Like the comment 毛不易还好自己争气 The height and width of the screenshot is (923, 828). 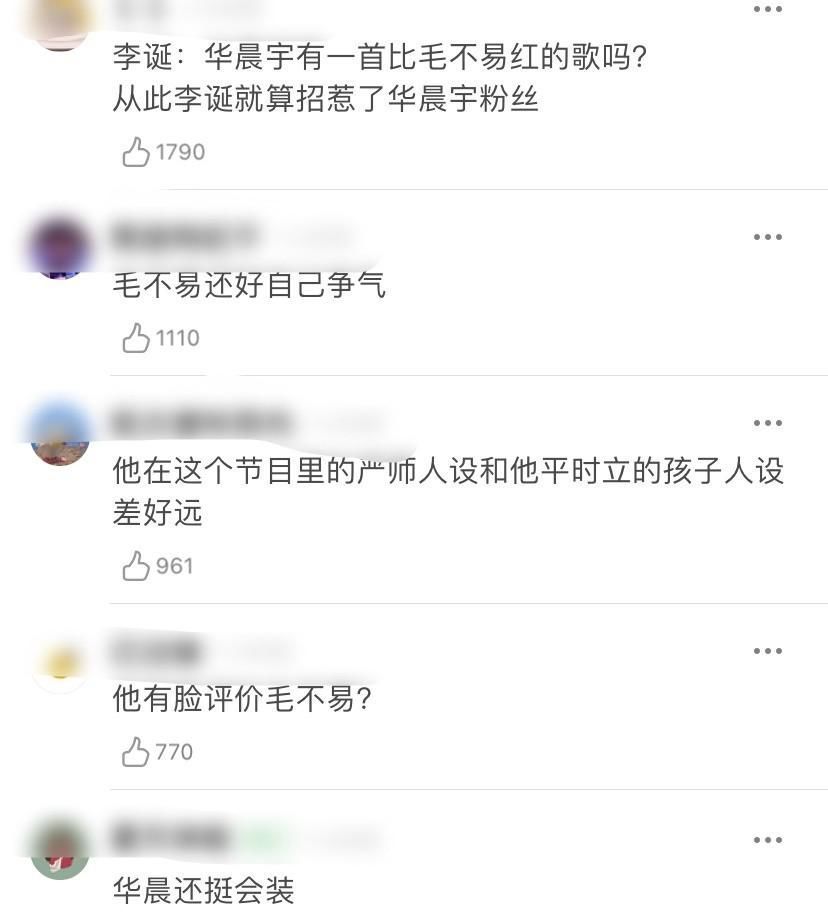pyautogui.click(x=136, y=339)
